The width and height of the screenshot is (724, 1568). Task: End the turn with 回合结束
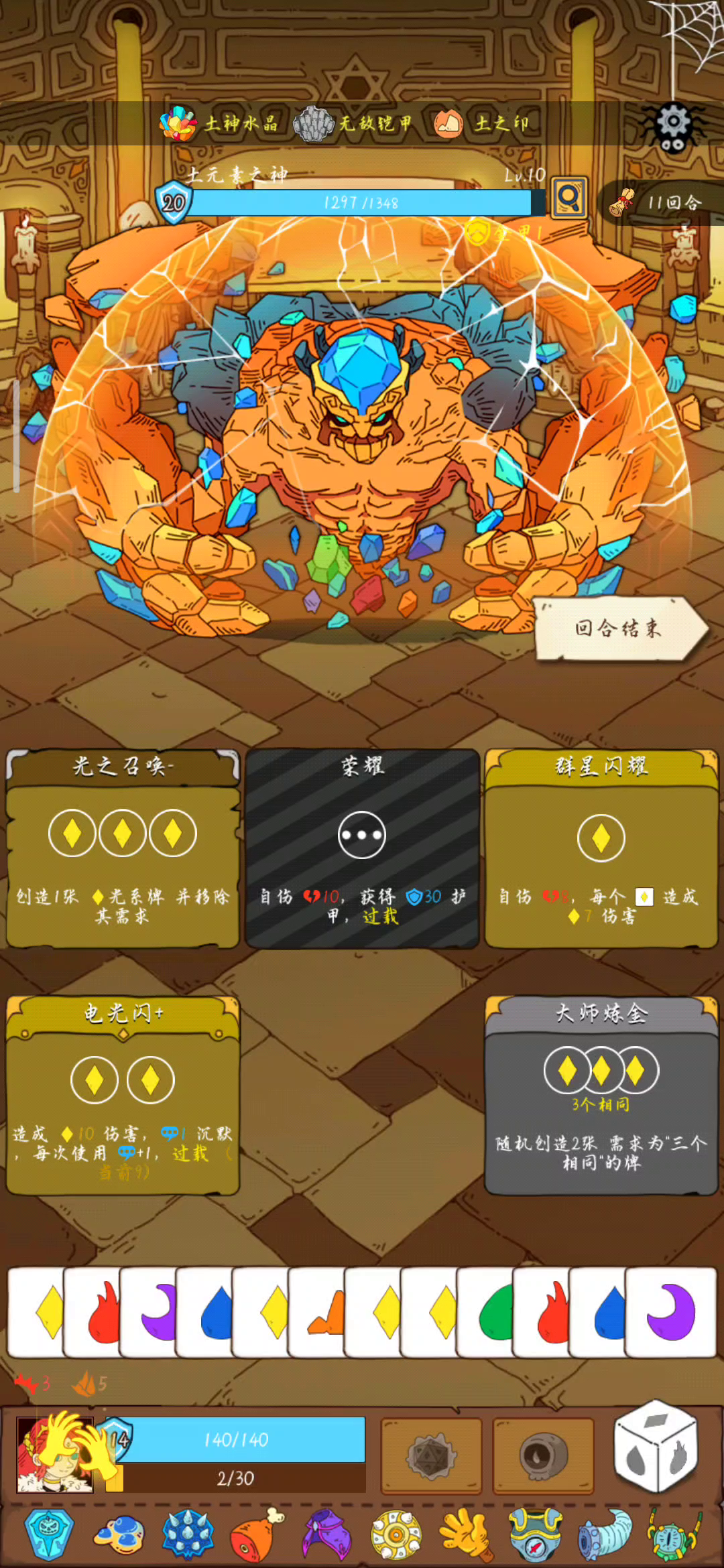pos(620,629)
